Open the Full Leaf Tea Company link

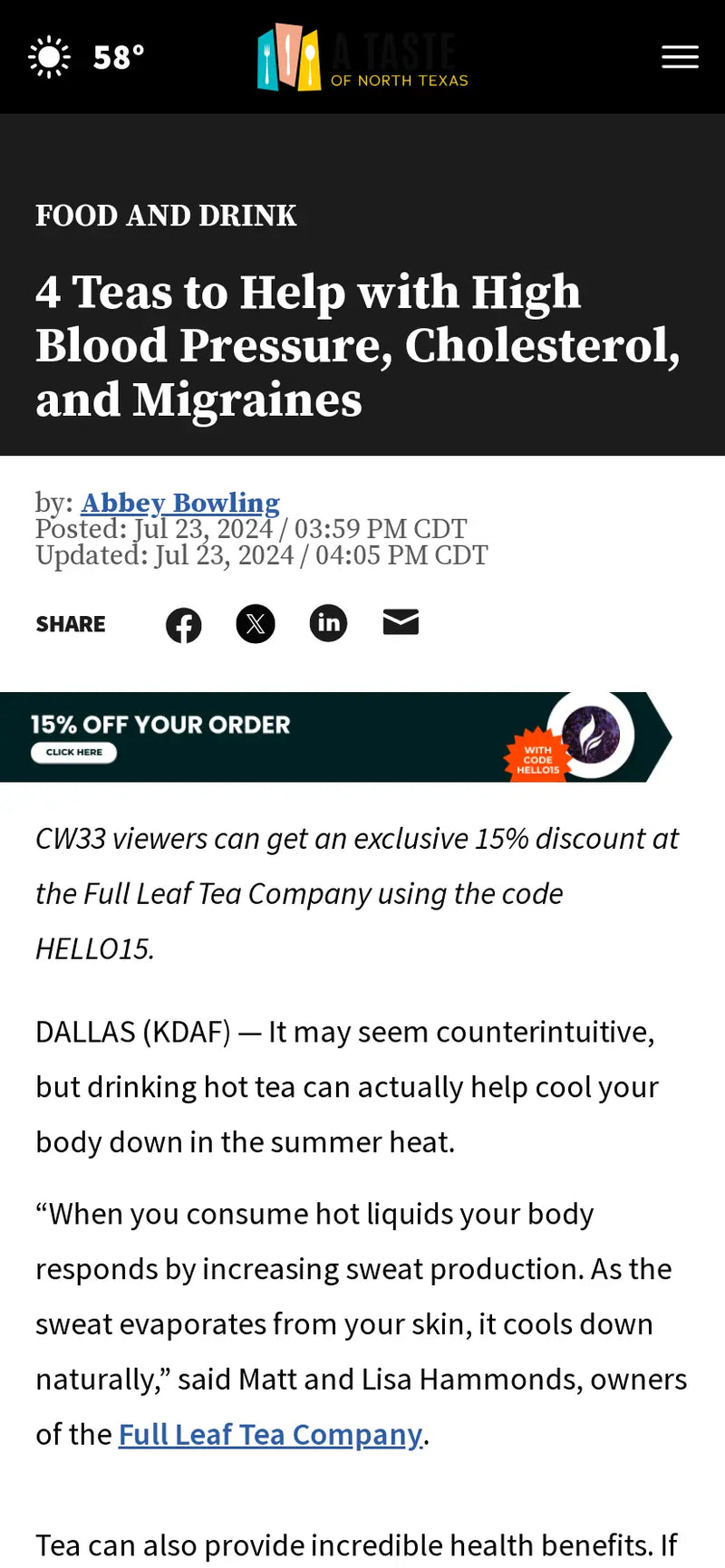[x=270, y=1435]
